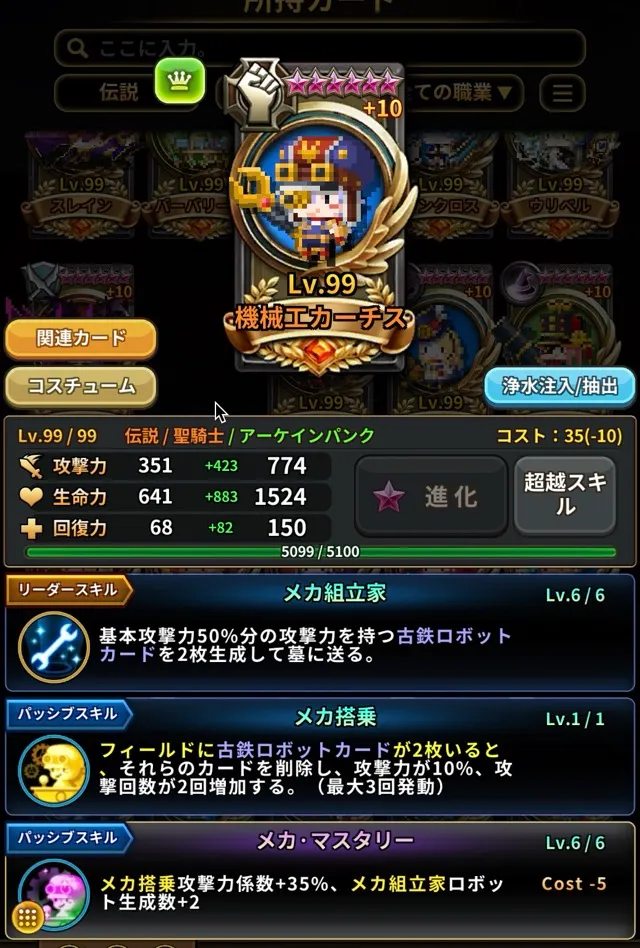This screenshot has height=948, width=640.
Task: Open the list menu icon beside job dropdown
Action: 563,94
